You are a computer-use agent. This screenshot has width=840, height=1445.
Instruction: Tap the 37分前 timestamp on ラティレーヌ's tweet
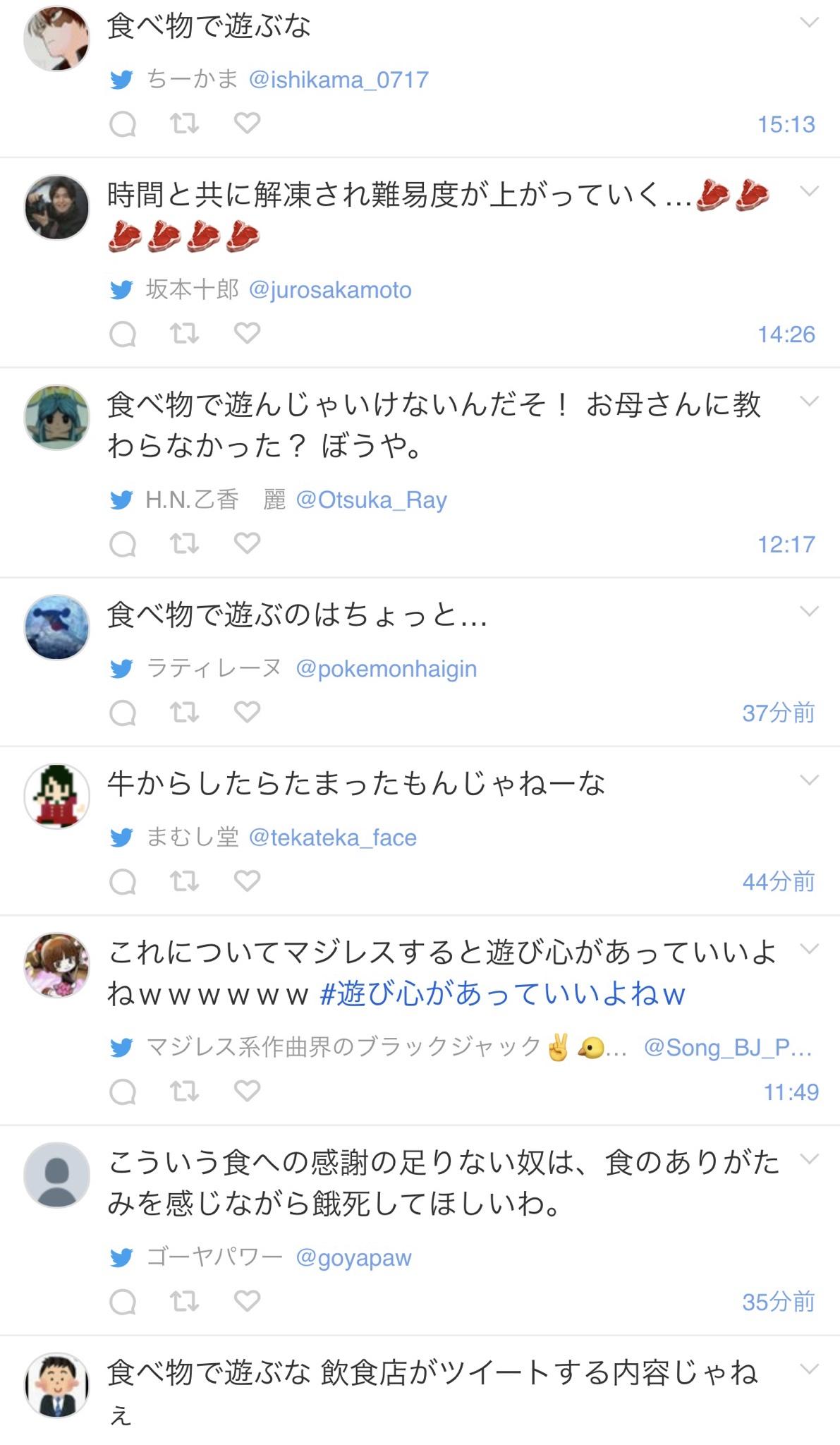(x=779, y=713)
